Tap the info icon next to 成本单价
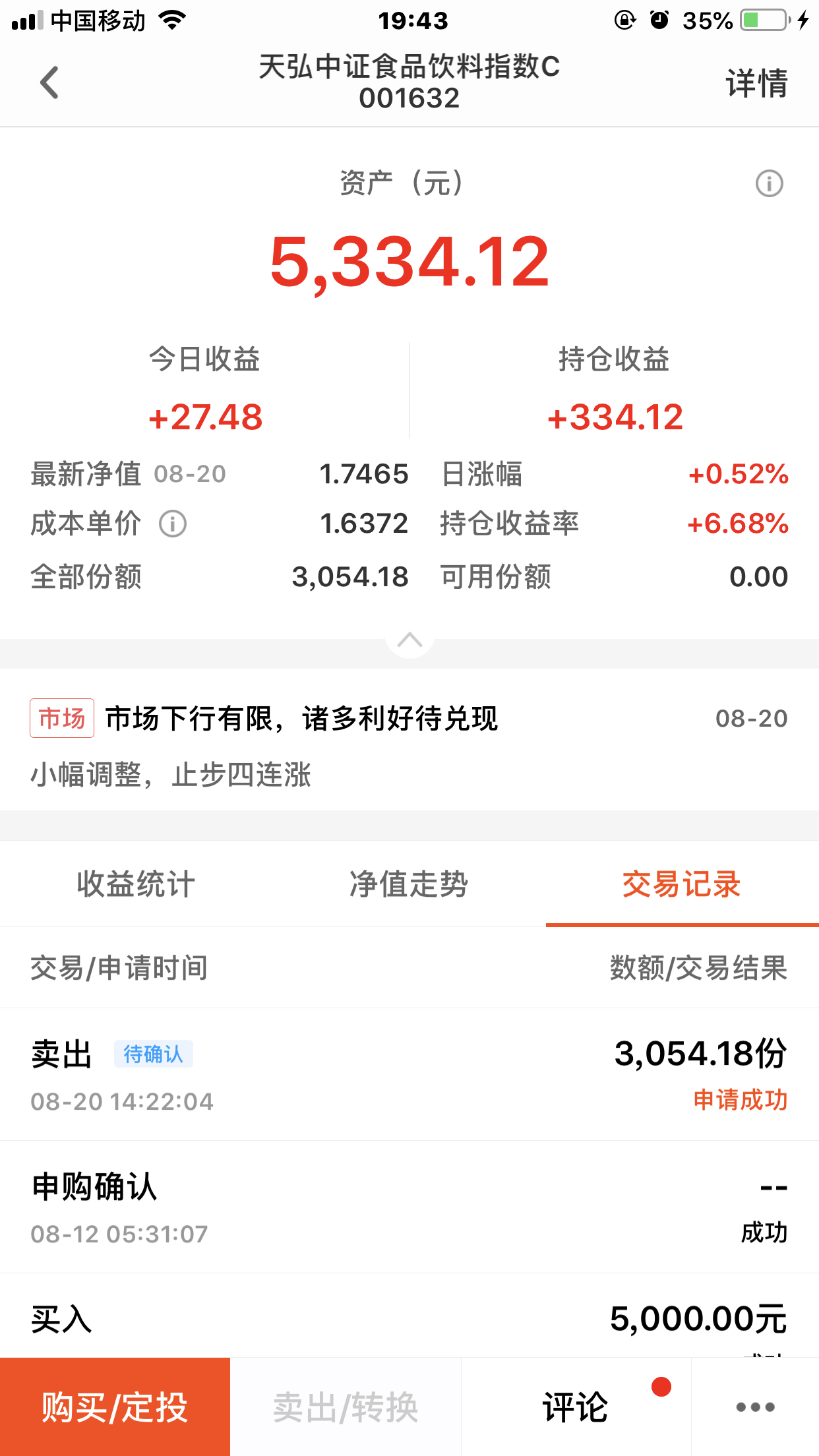The width and height of the screenshot is (819, 1456). 173,524
